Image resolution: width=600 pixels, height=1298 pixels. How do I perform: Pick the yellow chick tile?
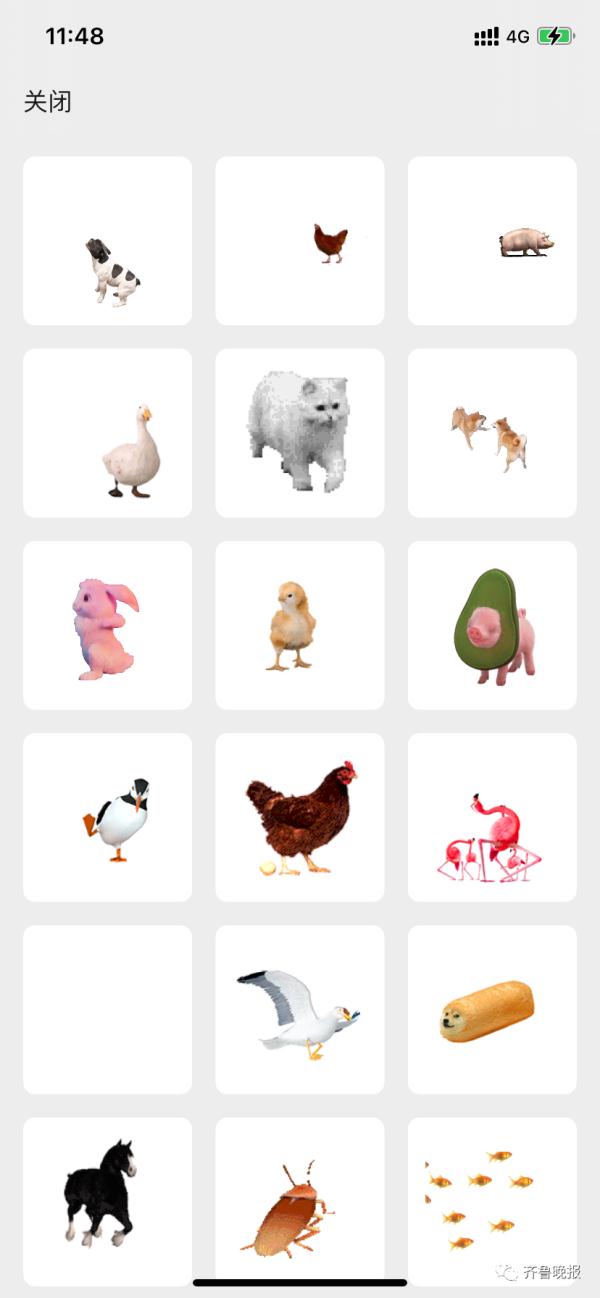click(x=300, y=625)
